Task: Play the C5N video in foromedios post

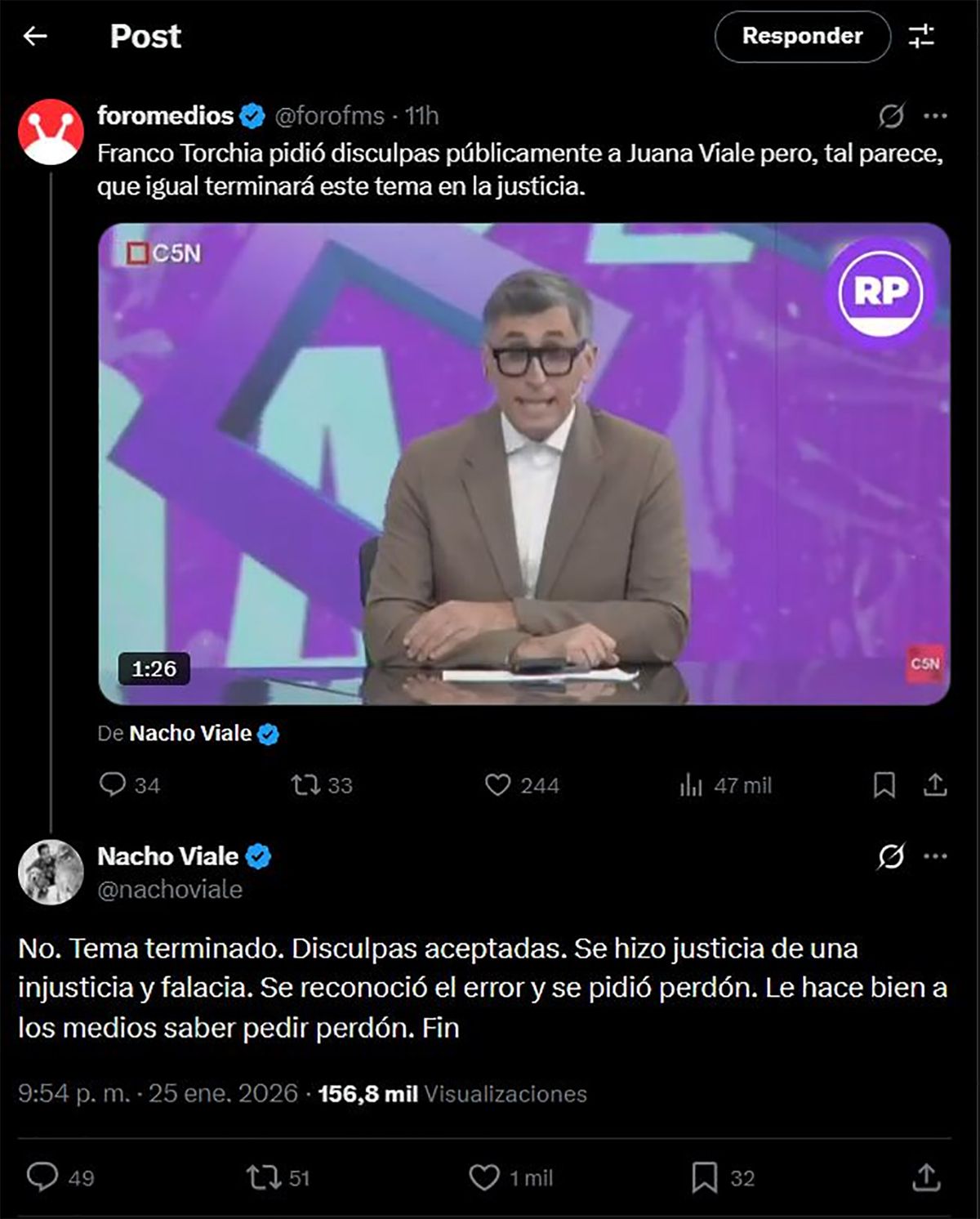Action: 523,463
